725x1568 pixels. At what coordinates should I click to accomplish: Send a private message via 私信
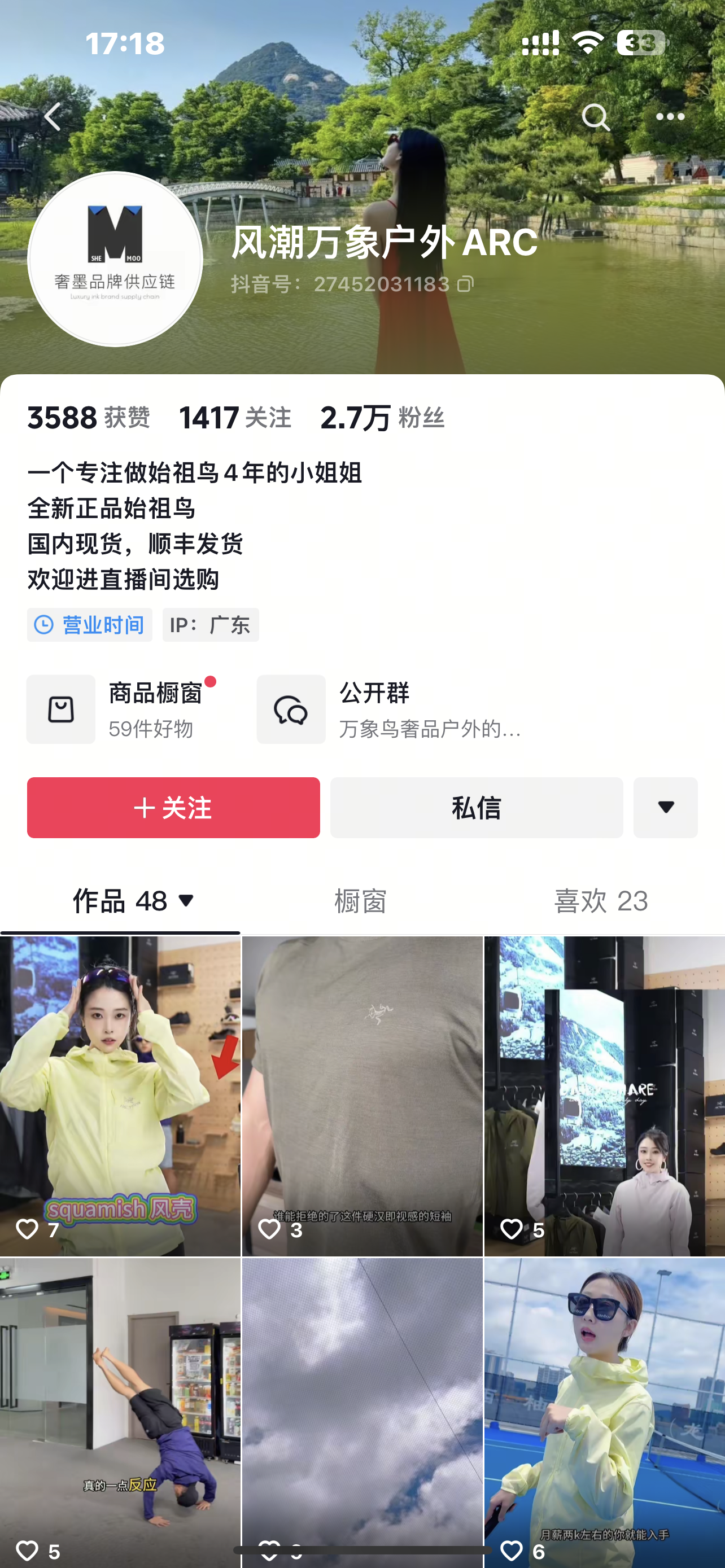(x=477, y=807)
